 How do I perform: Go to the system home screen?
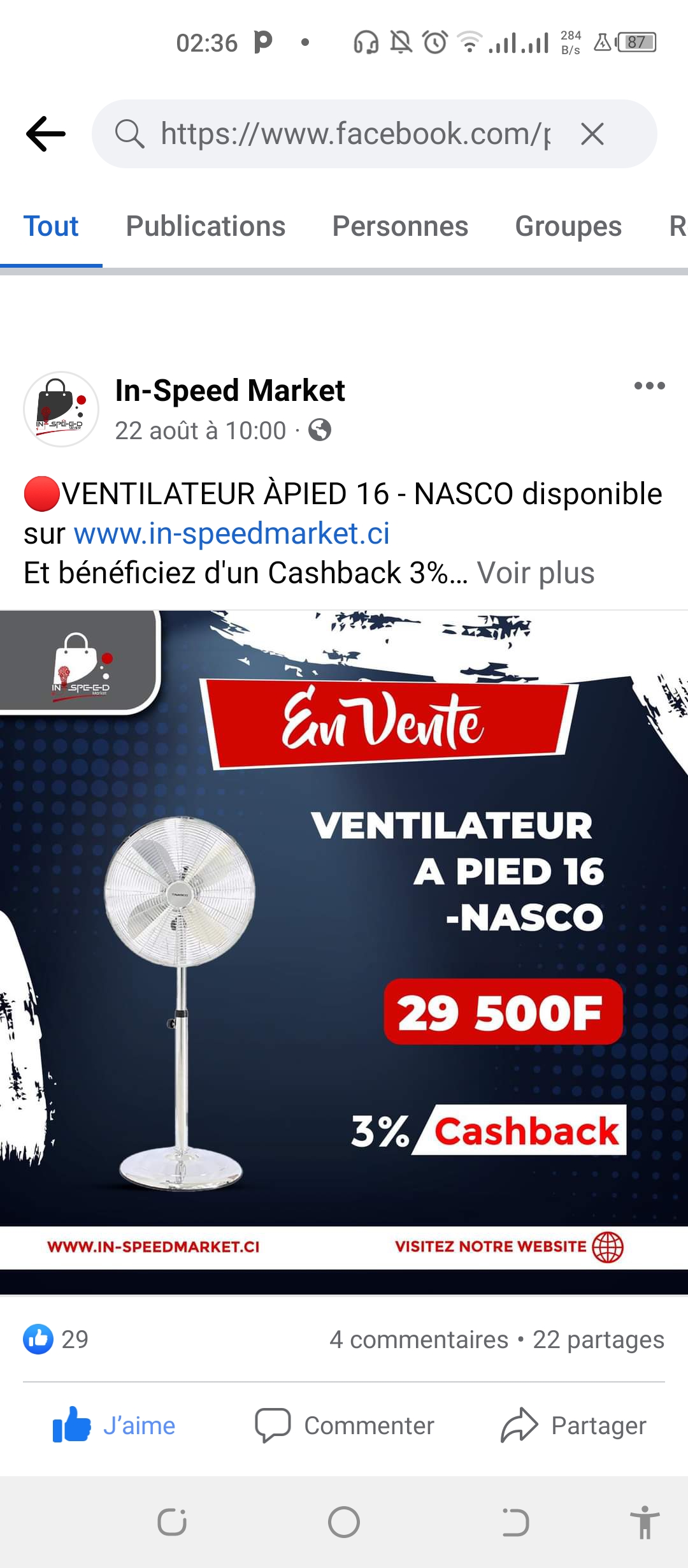344,1523
